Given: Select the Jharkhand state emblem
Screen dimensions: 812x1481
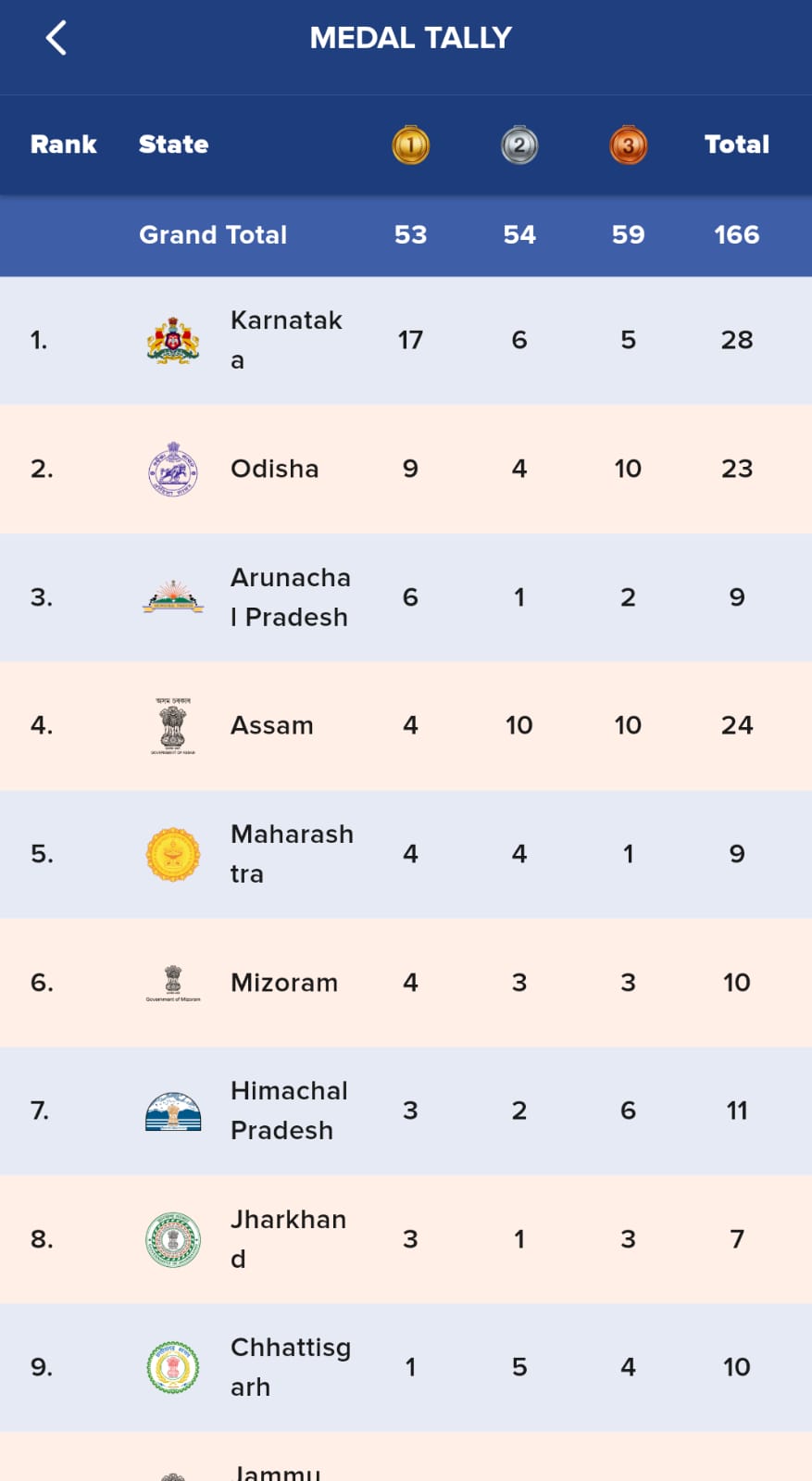Looking at the screenshot, I should point(172,1238).
